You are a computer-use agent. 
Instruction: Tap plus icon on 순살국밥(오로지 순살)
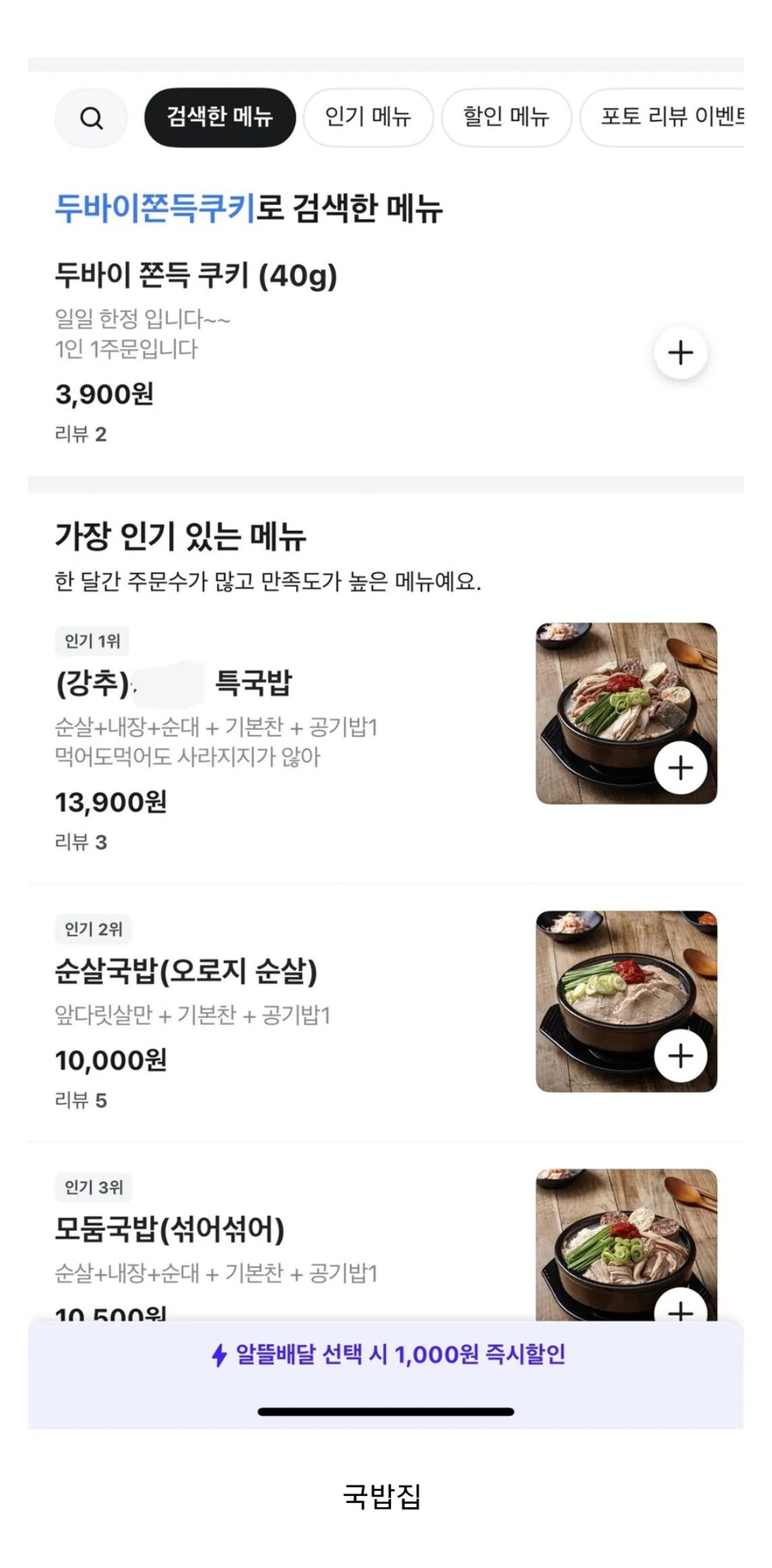[679, 1056]
